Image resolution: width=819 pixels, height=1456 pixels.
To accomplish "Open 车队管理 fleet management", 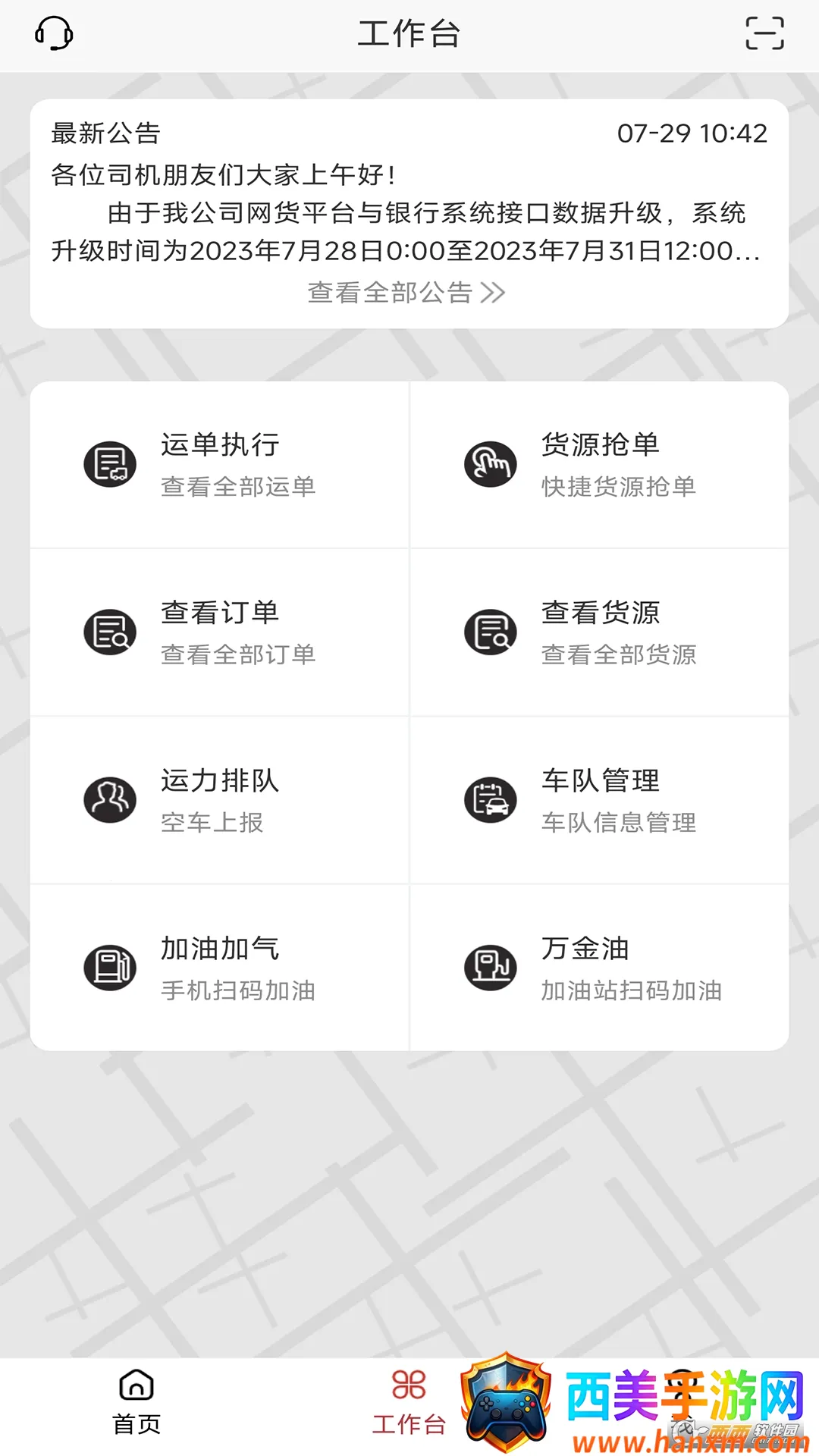I will tap(599, 800).
